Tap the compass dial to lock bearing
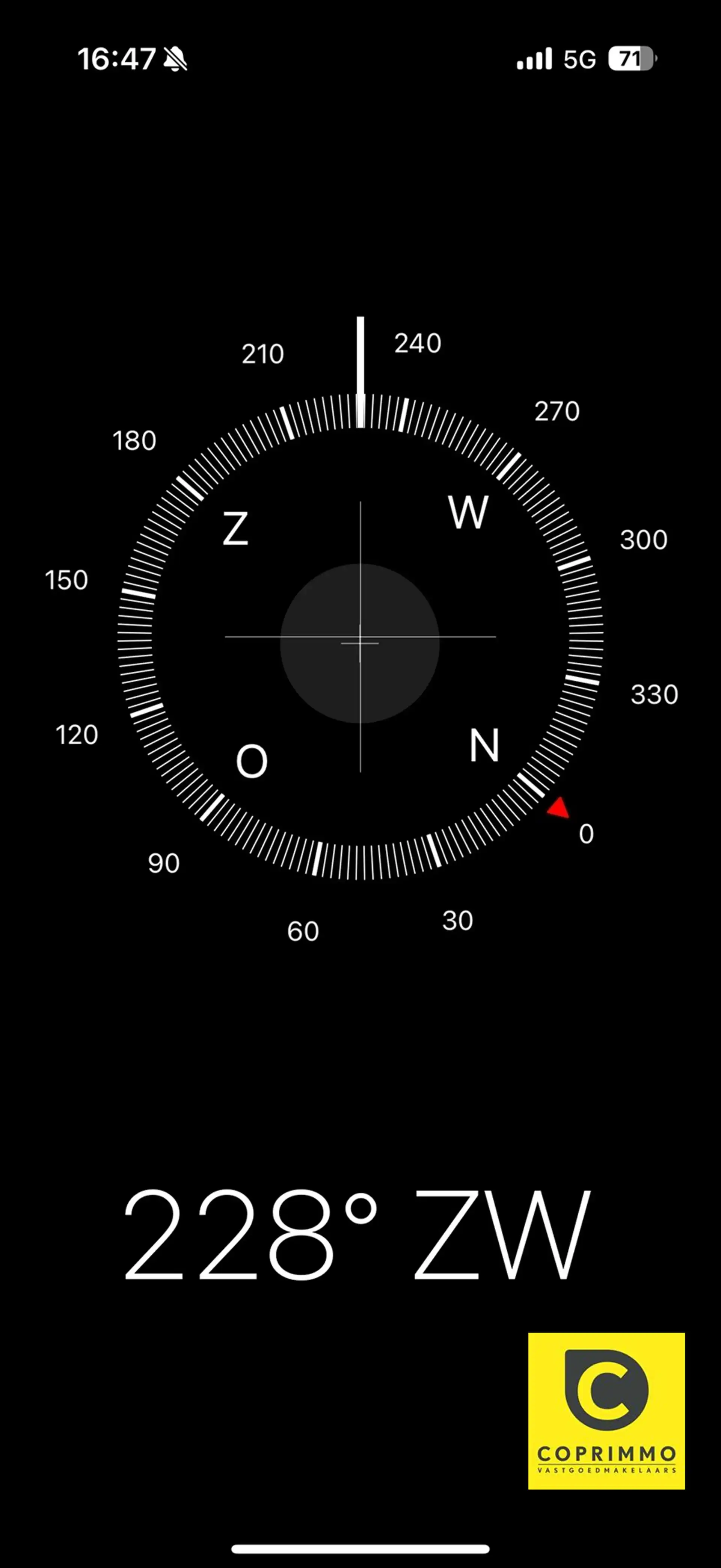Image resolution: width=721 pixels, height=1568 pixels. coord(360,637)
